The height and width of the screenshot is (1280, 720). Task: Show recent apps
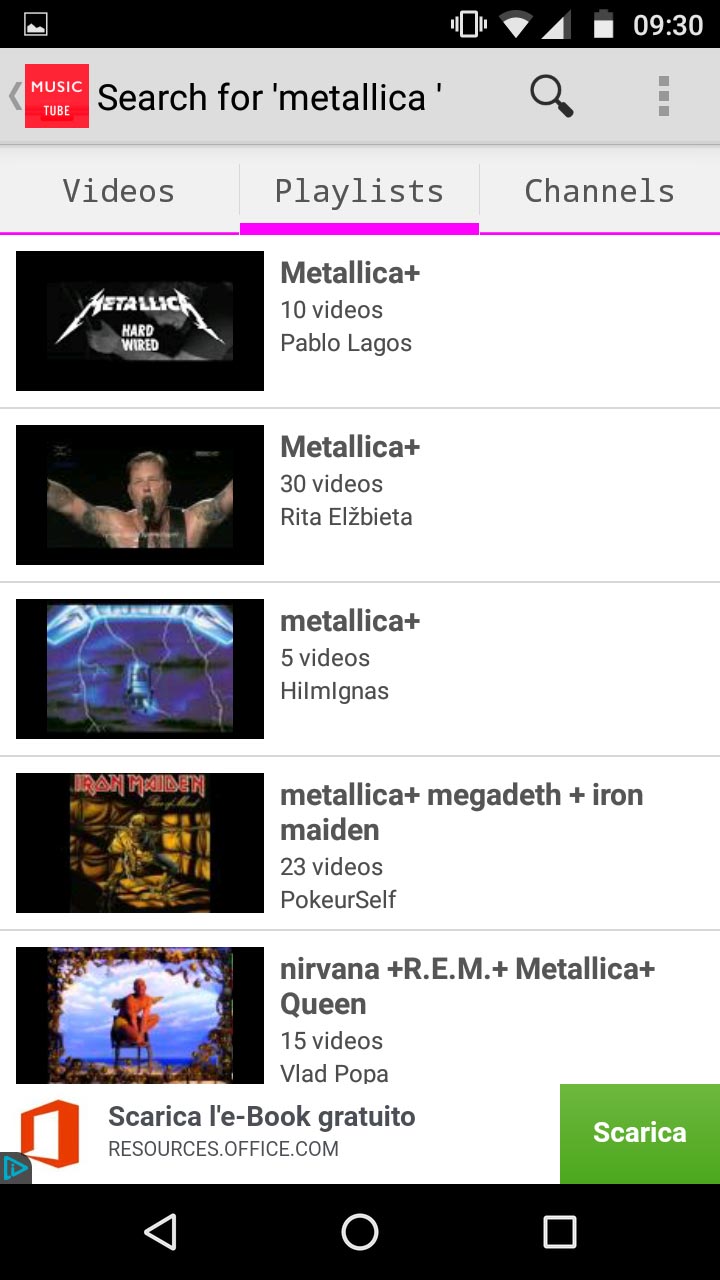click(x=559, y=1232)
